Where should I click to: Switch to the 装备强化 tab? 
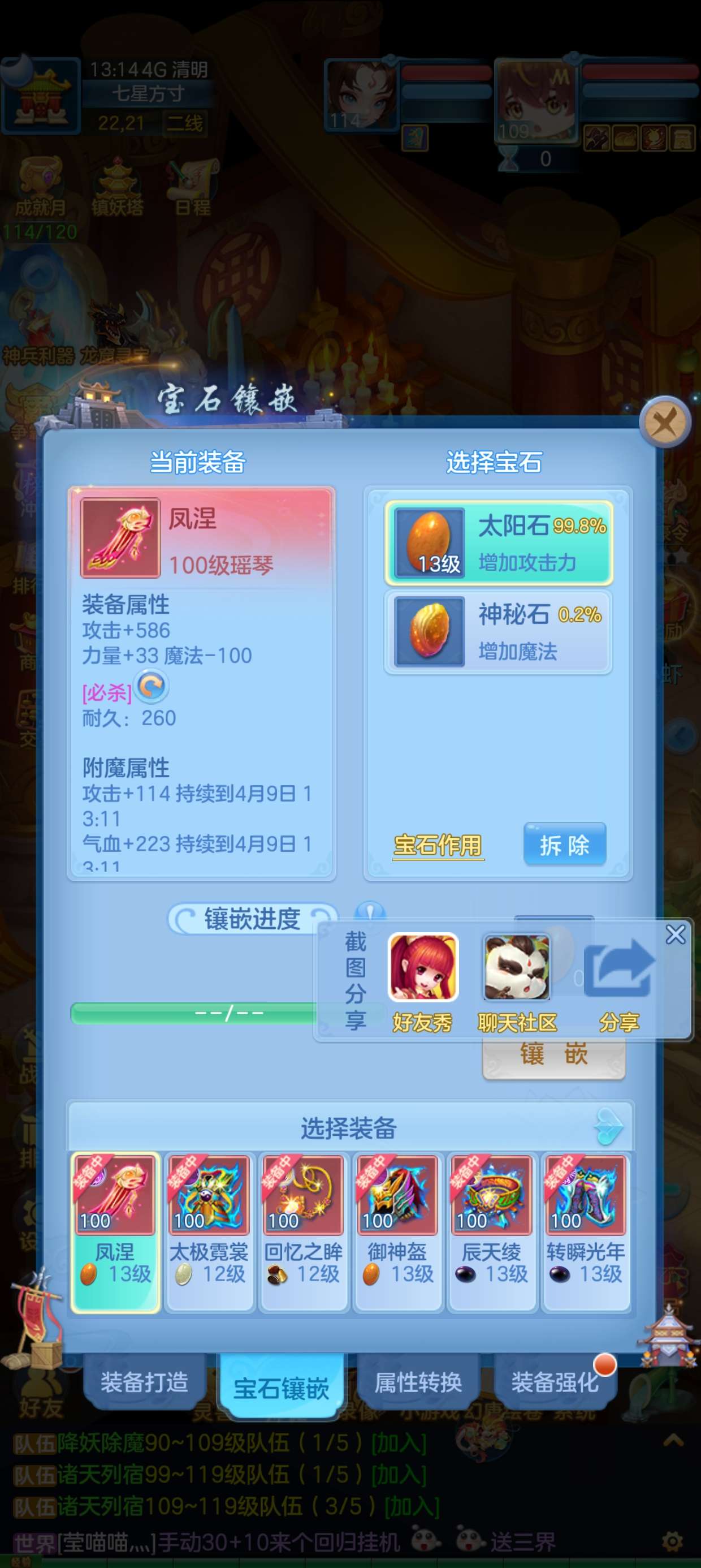pos(555,1382)
